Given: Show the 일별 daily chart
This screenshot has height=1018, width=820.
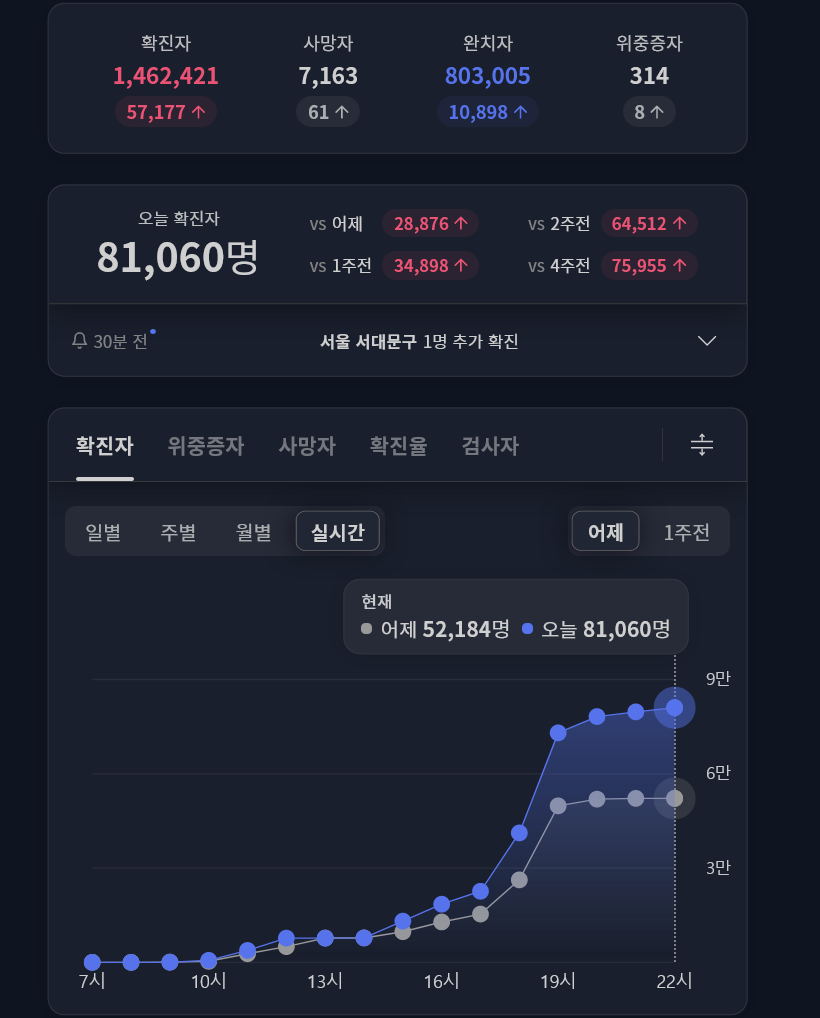Looking at the screenshot, I should (x=103, y=532).
